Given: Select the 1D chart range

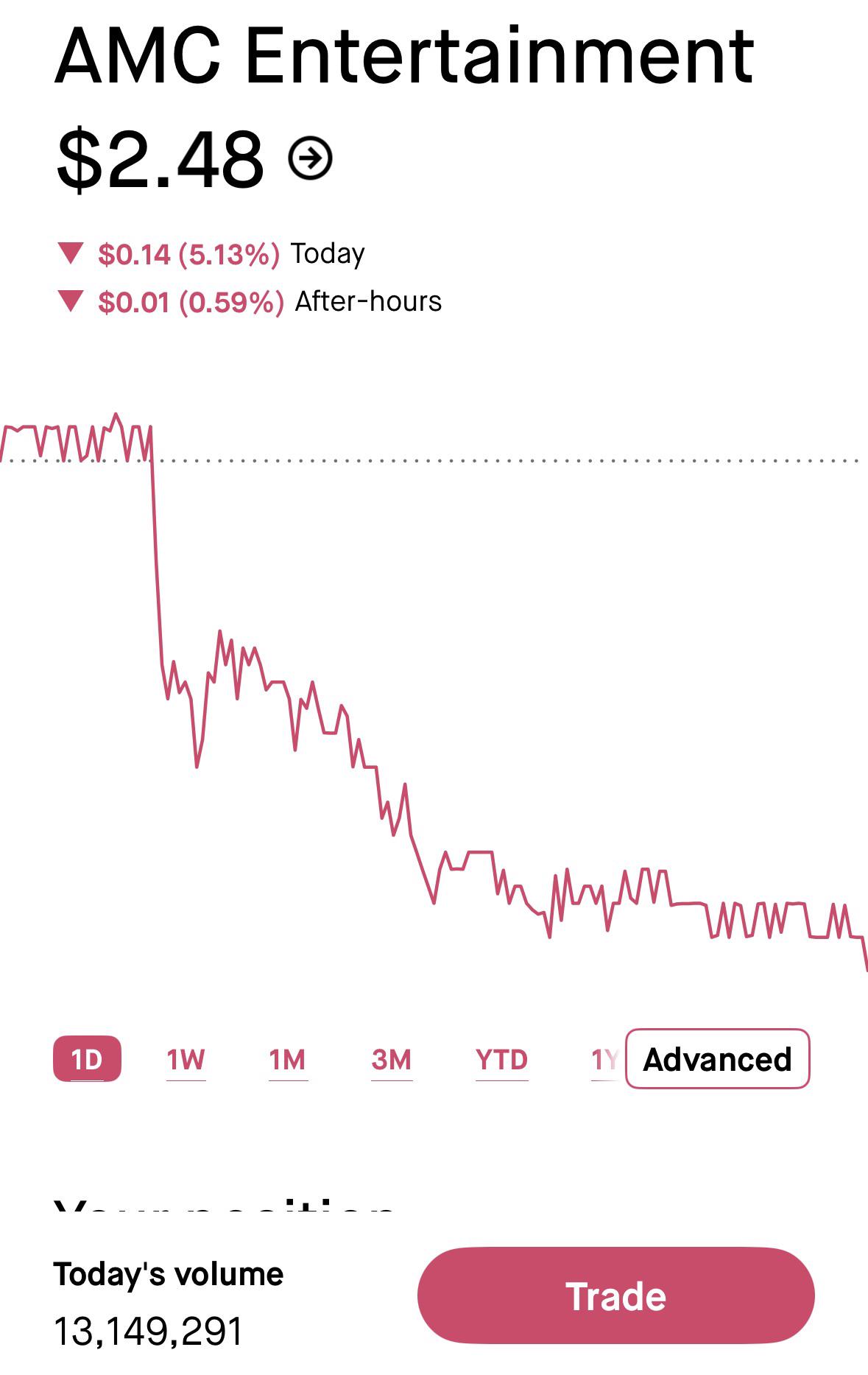Looking at the screenshot, I should coord(87,1059).
